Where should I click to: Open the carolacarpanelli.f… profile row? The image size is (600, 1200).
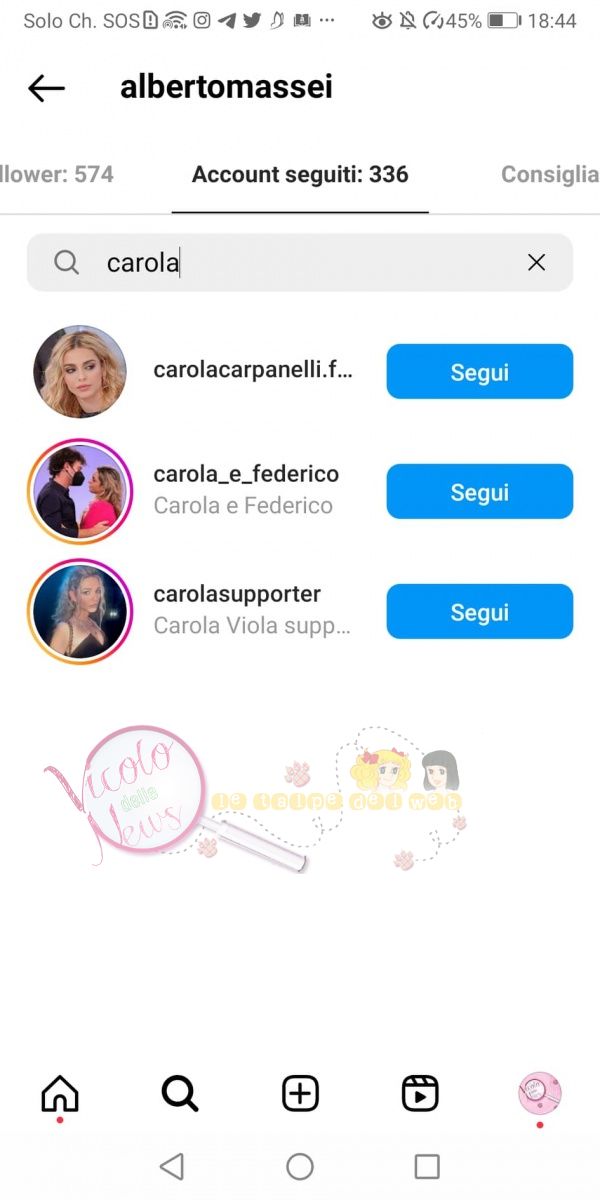point(252,371)
